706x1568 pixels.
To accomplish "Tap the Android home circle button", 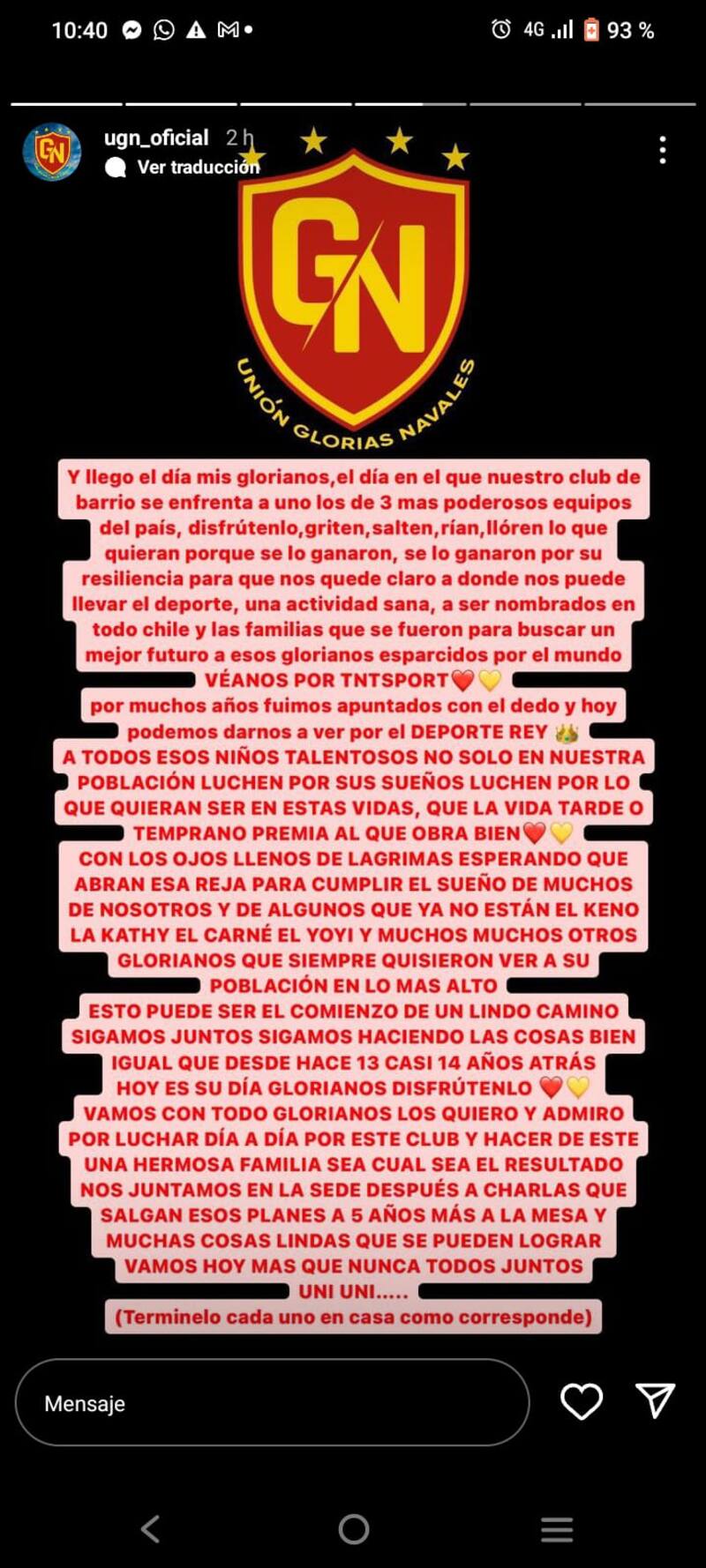I will [x=352, y=1527].
